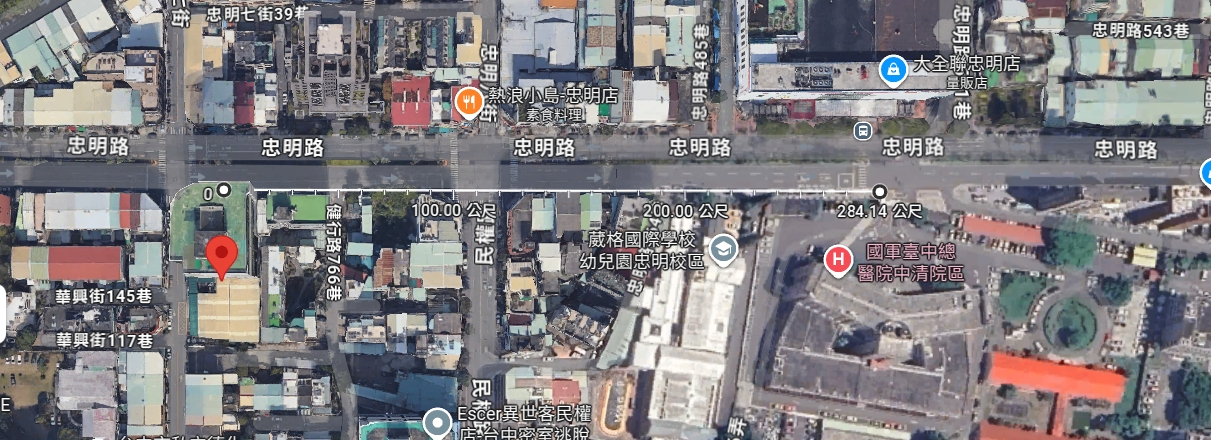This screenshot has height=440, width=1211.
Task: Tap the measurement start point marked 0
Action: tap(224, 190)
